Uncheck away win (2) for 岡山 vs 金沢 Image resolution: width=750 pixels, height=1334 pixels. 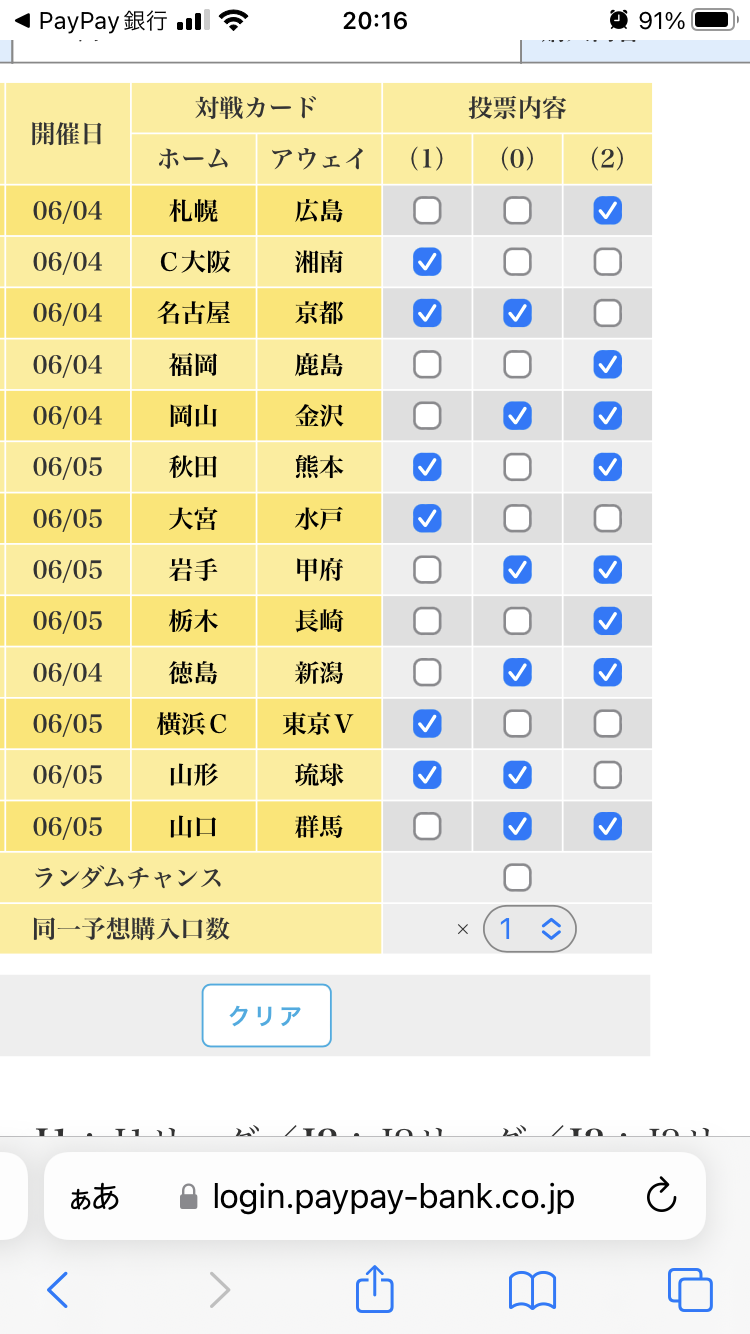coord(607,415)
